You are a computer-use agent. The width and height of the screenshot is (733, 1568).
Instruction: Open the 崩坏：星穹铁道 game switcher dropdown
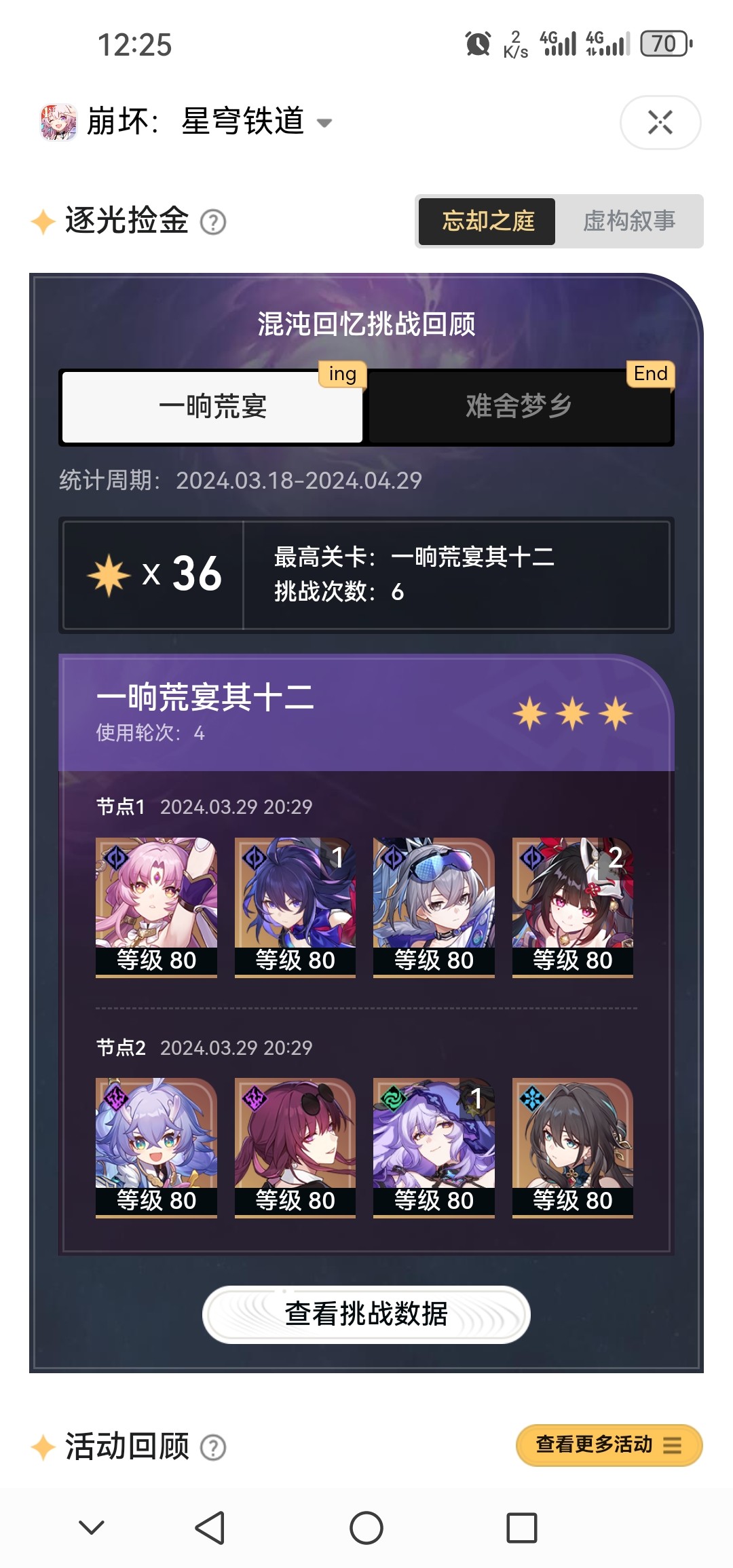324,123
